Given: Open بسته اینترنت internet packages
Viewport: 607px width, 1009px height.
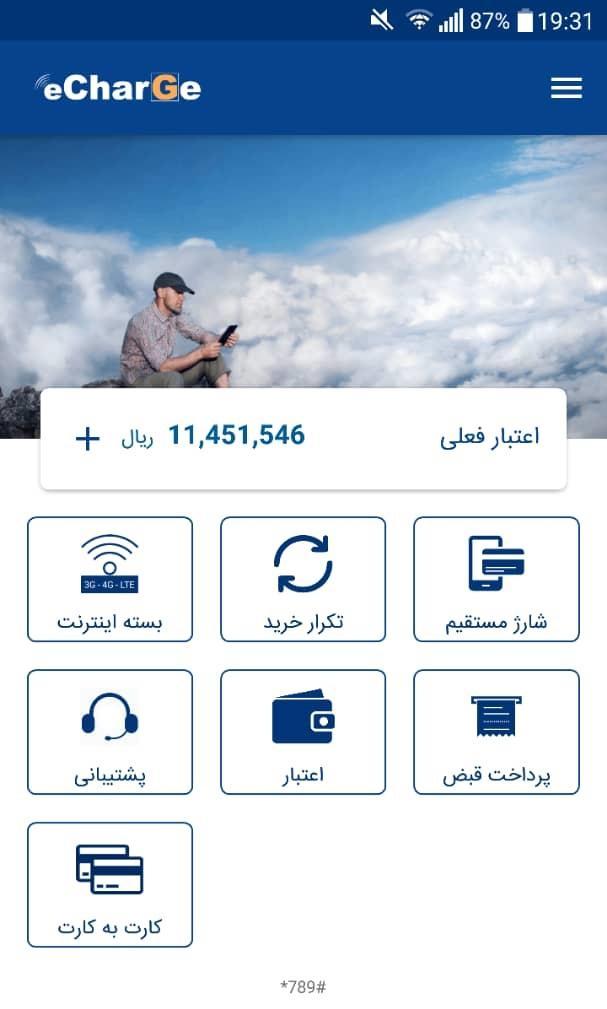Looking at the screenshot, I should 110,579.
